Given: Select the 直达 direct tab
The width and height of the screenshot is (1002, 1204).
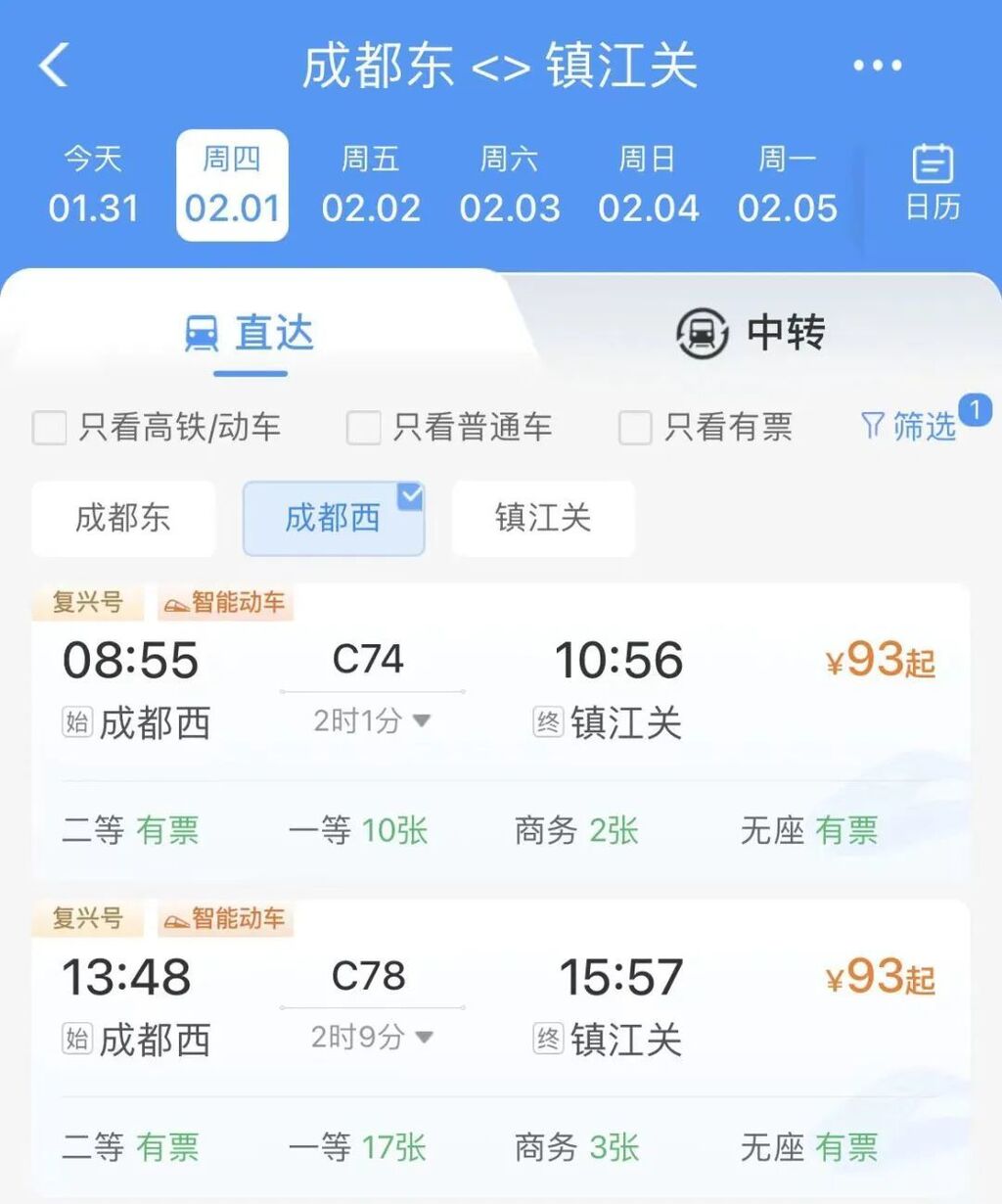Looking at the screenshot, I should pos(250,333).
